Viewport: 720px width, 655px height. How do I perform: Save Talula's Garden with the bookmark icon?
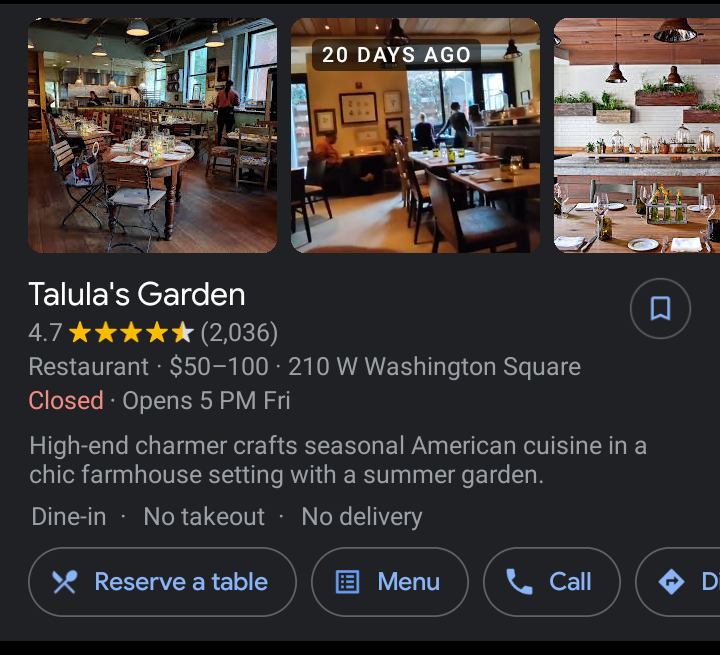660,309
